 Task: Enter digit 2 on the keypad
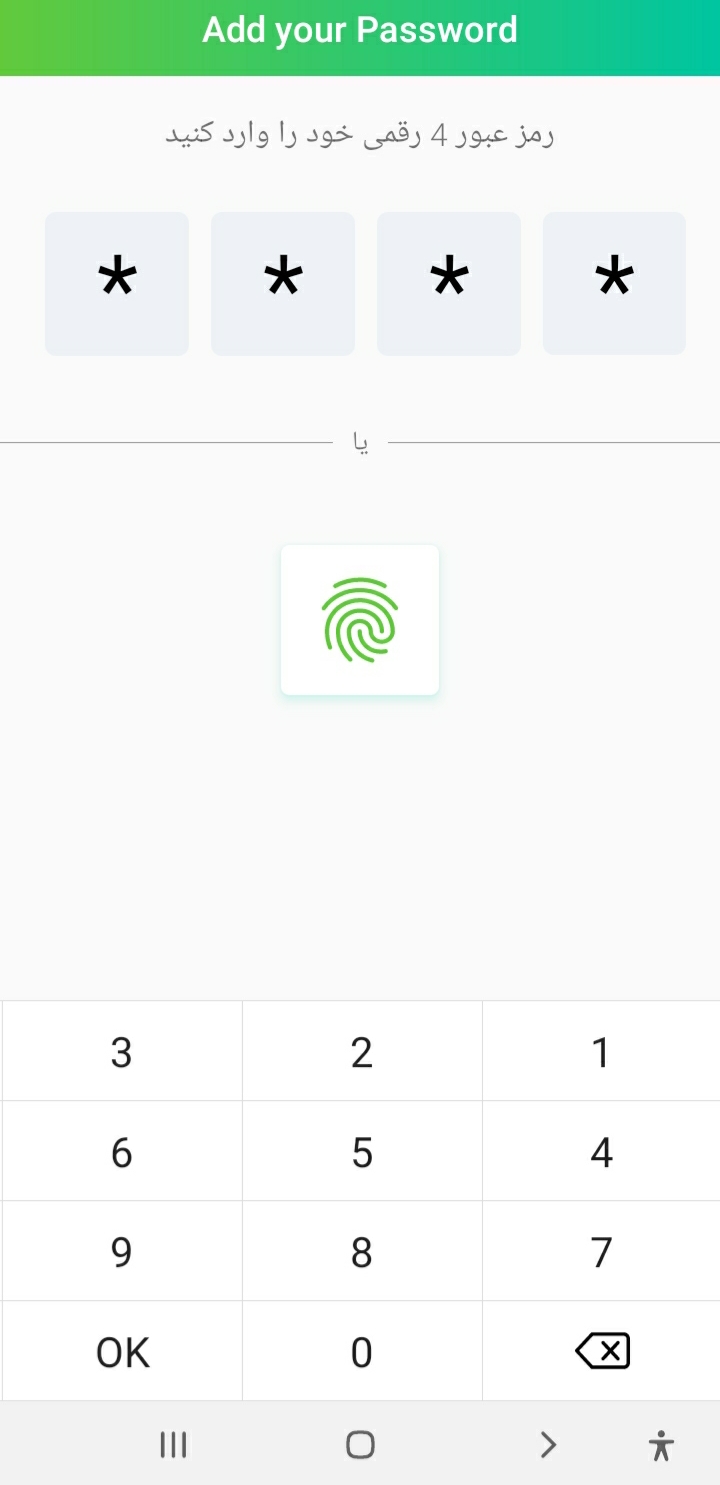point(362,1052)
